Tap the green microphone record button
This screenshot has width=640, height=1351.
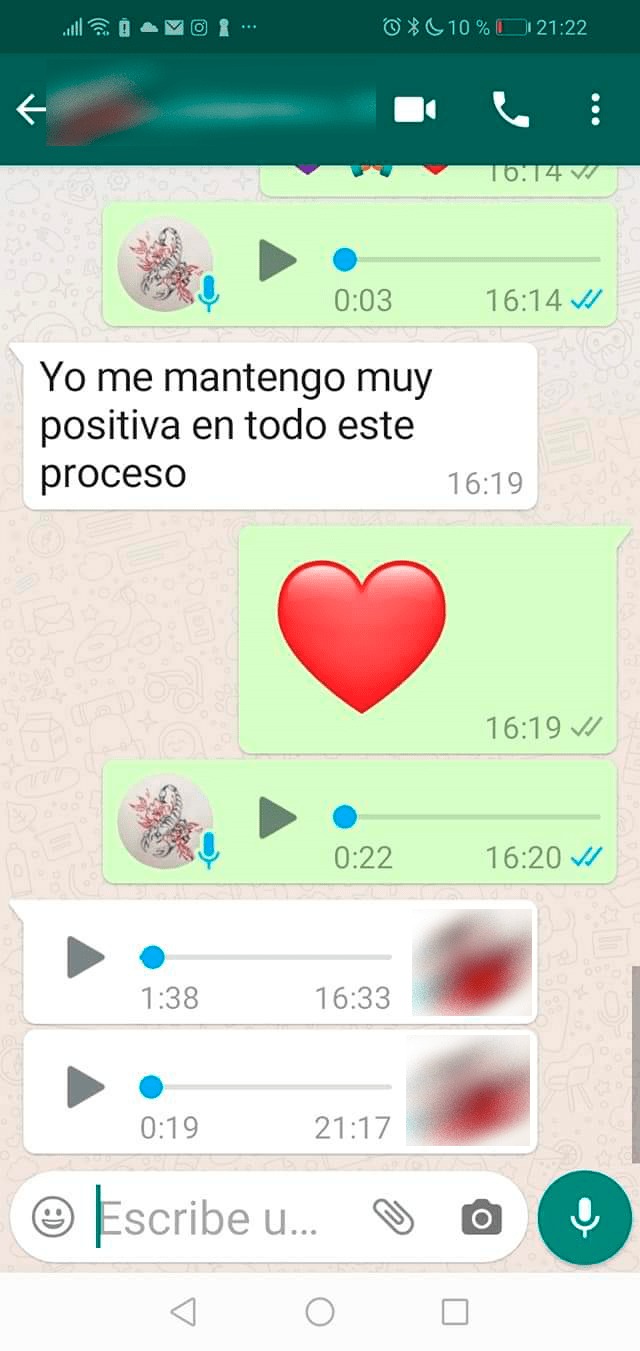pyautogui.click(x=585, y=1217)
